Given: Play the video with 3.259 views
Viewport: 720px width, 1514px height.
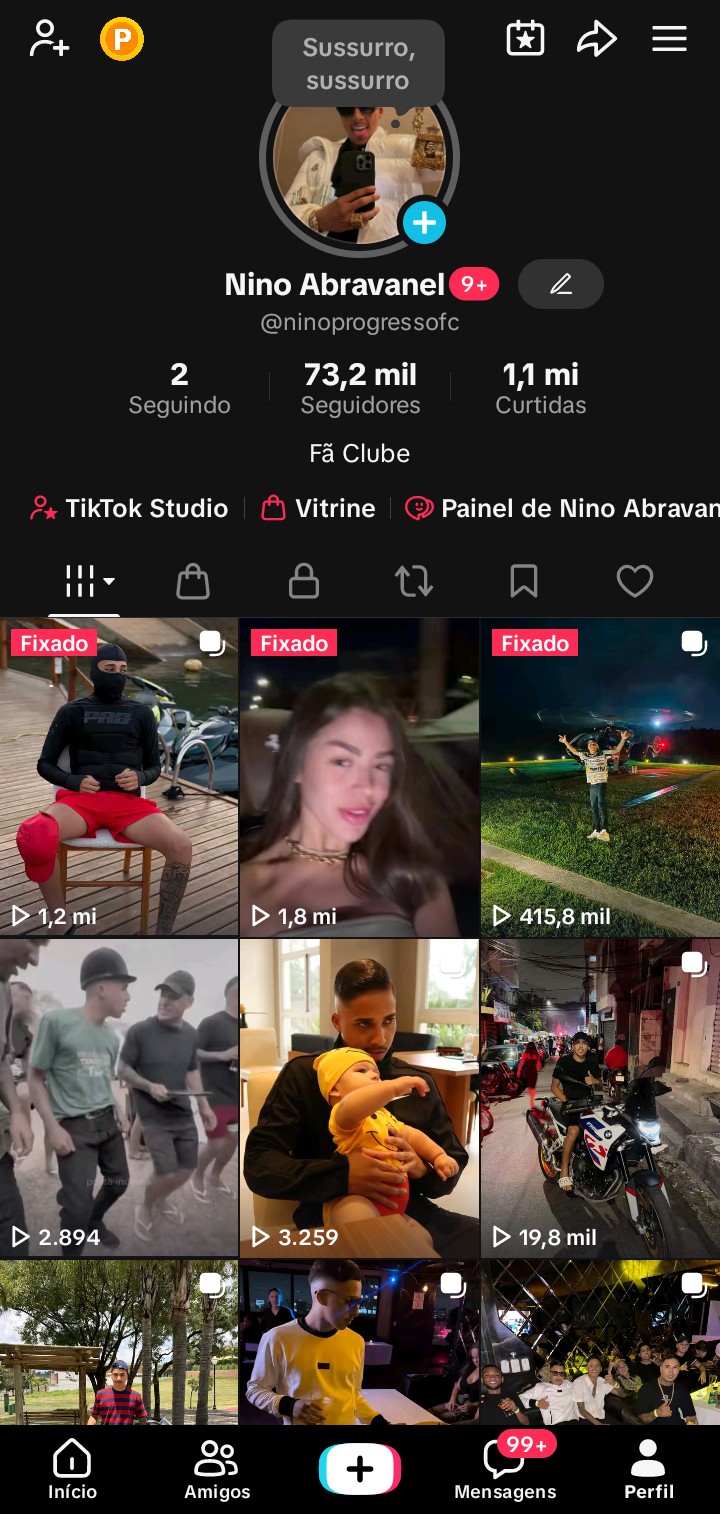Looking at the screenshot, I should [x=359, y=1097].
